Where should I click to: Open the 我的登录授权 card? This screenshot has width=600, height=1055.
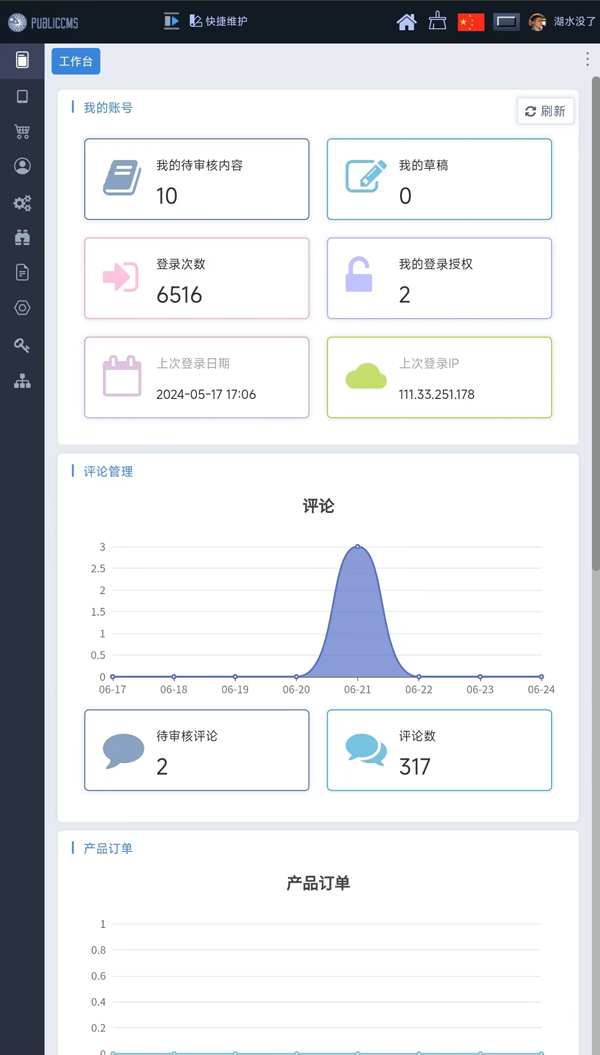pos(439,278)
